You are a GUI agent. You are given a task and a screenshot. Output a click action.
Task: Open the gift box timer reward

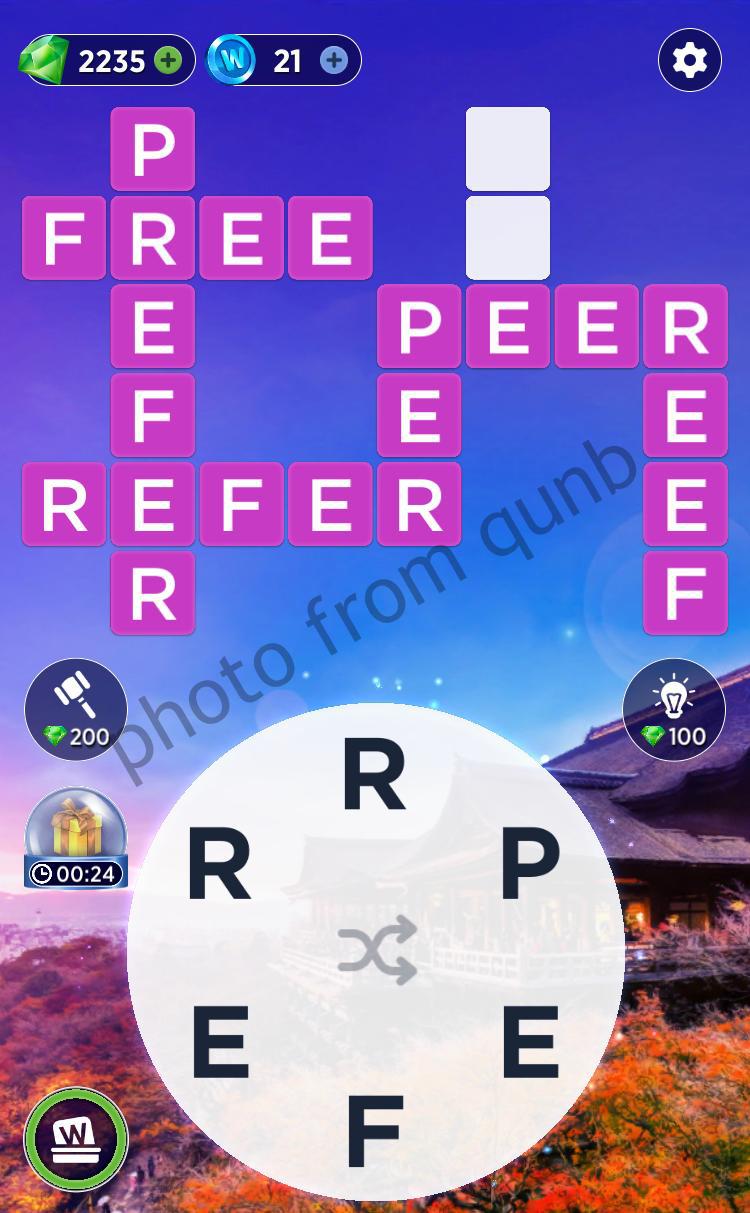coord(76,838)
